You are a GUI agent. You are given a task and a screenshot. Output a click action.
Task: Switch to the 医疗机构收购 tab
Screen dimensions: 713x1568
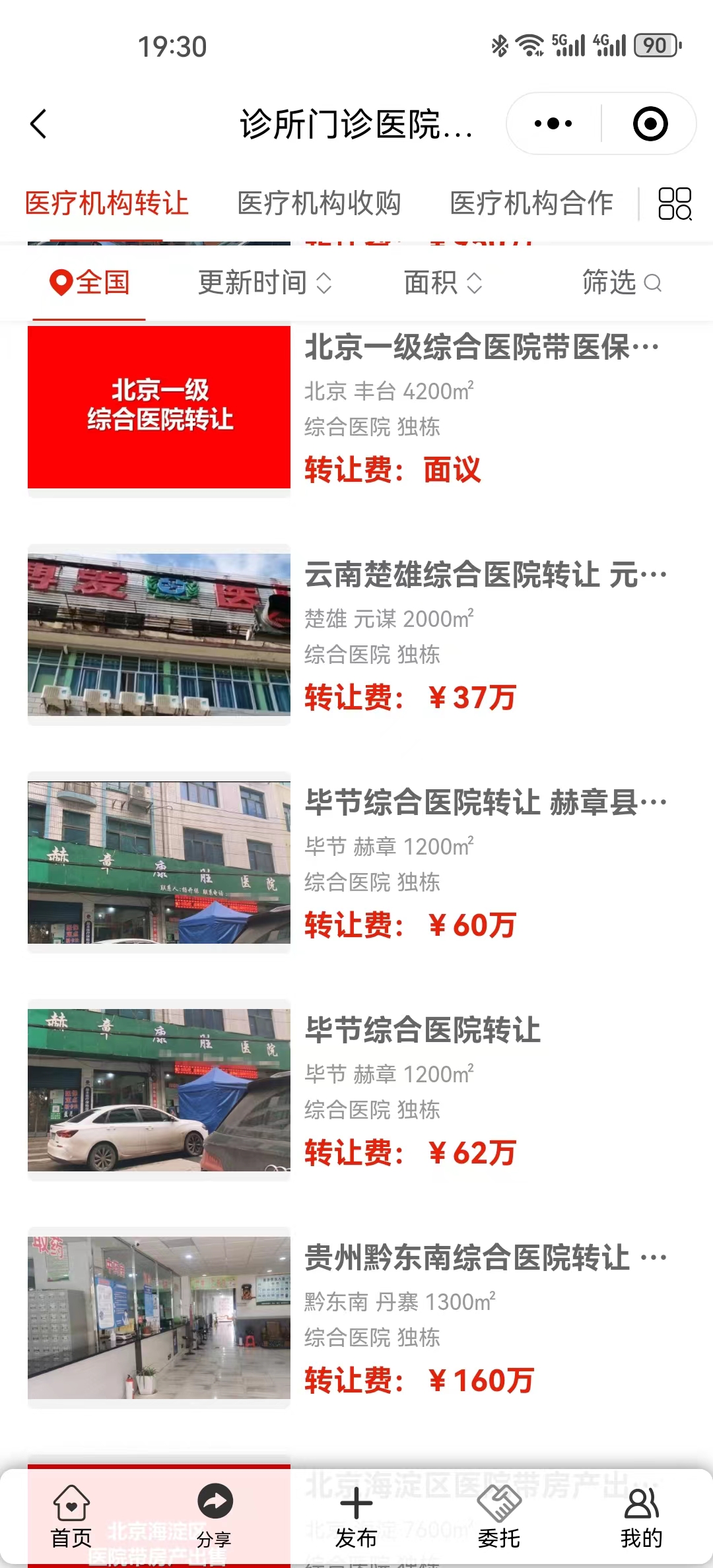point(319,203)
